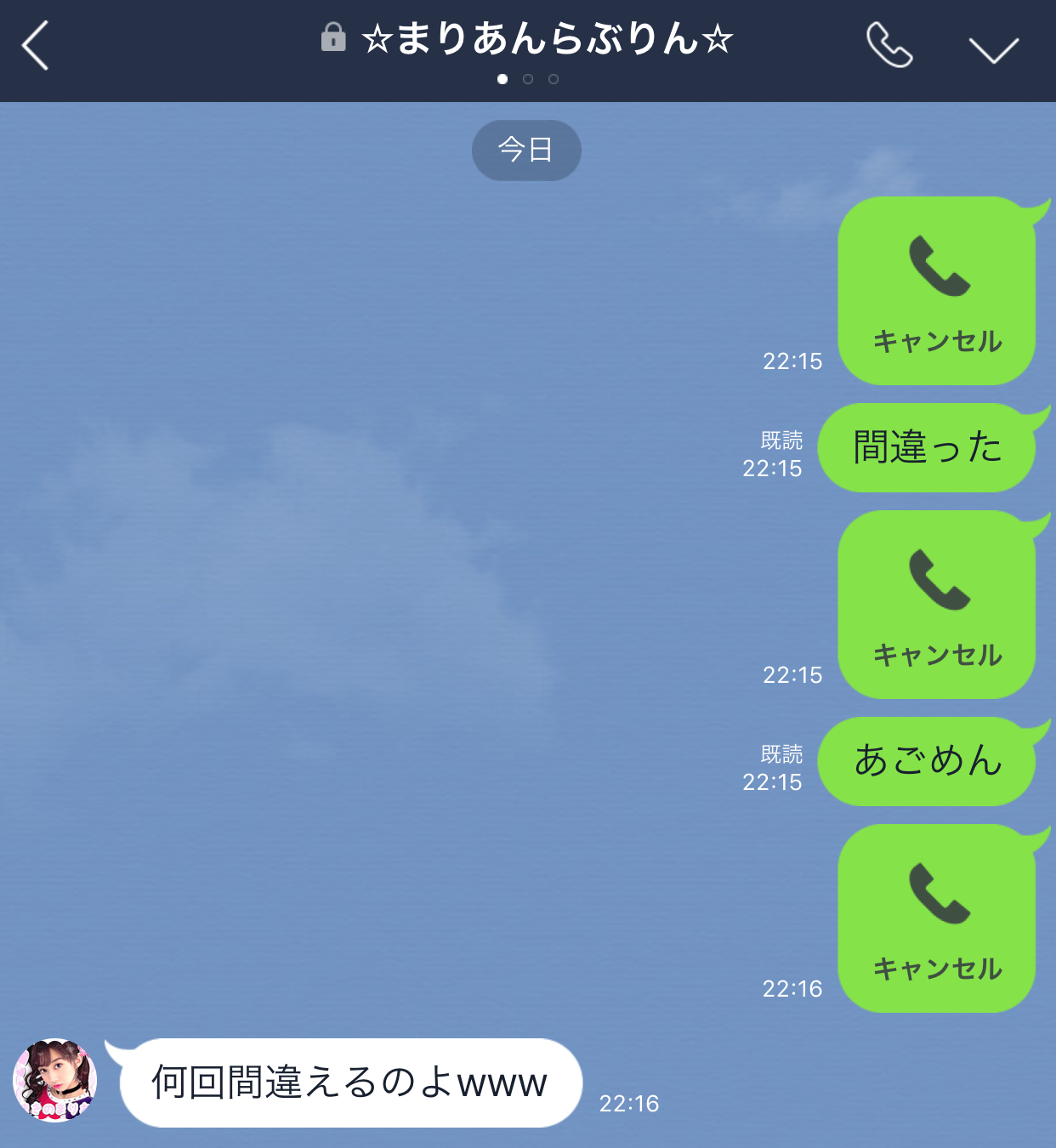Image resolution: width=1056 pixels, height=1148 pixels.
Task: Expand the chat menu chevron
Action: [994, 49]
